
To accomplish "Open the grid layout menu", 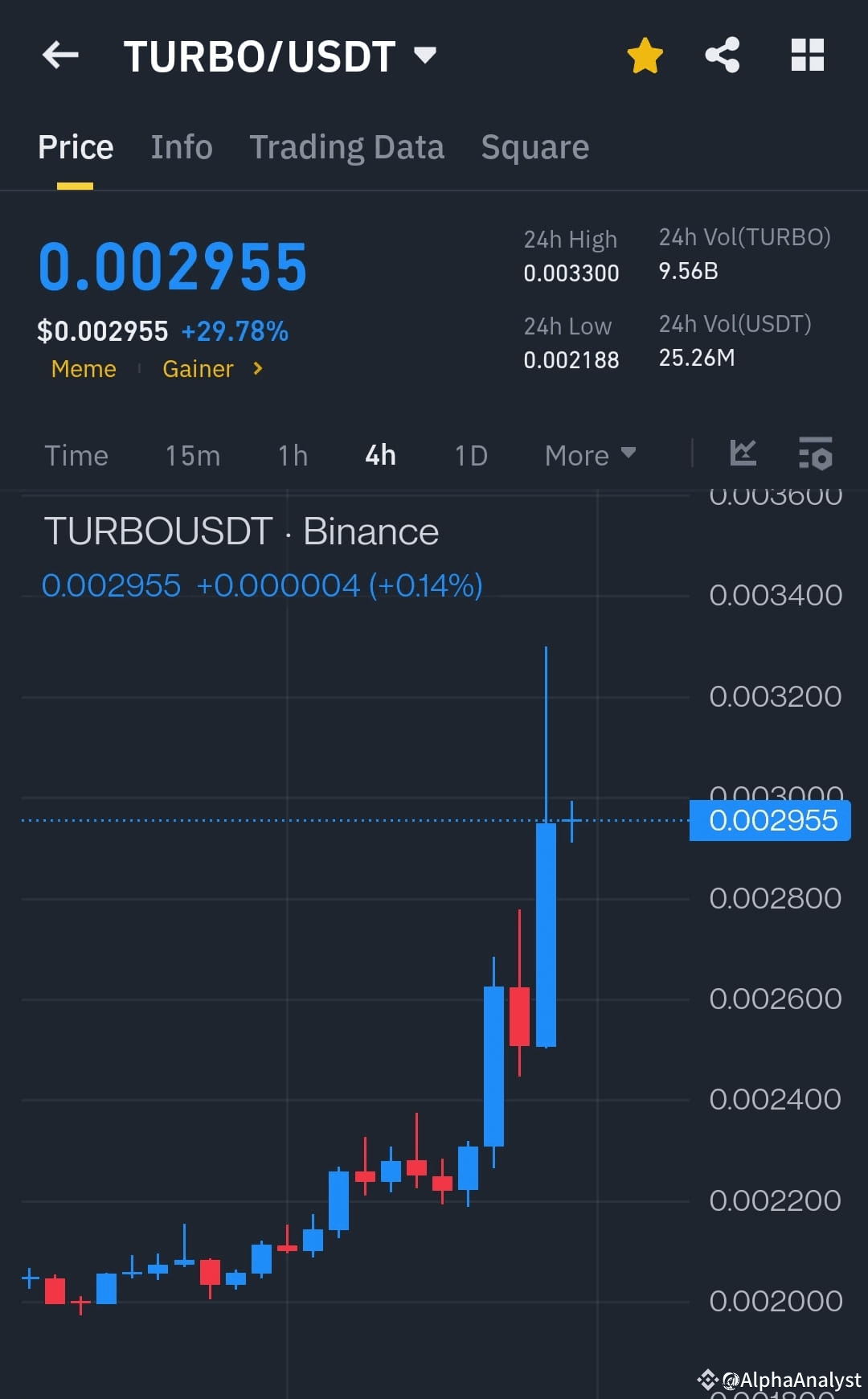I will coord(807,55).
